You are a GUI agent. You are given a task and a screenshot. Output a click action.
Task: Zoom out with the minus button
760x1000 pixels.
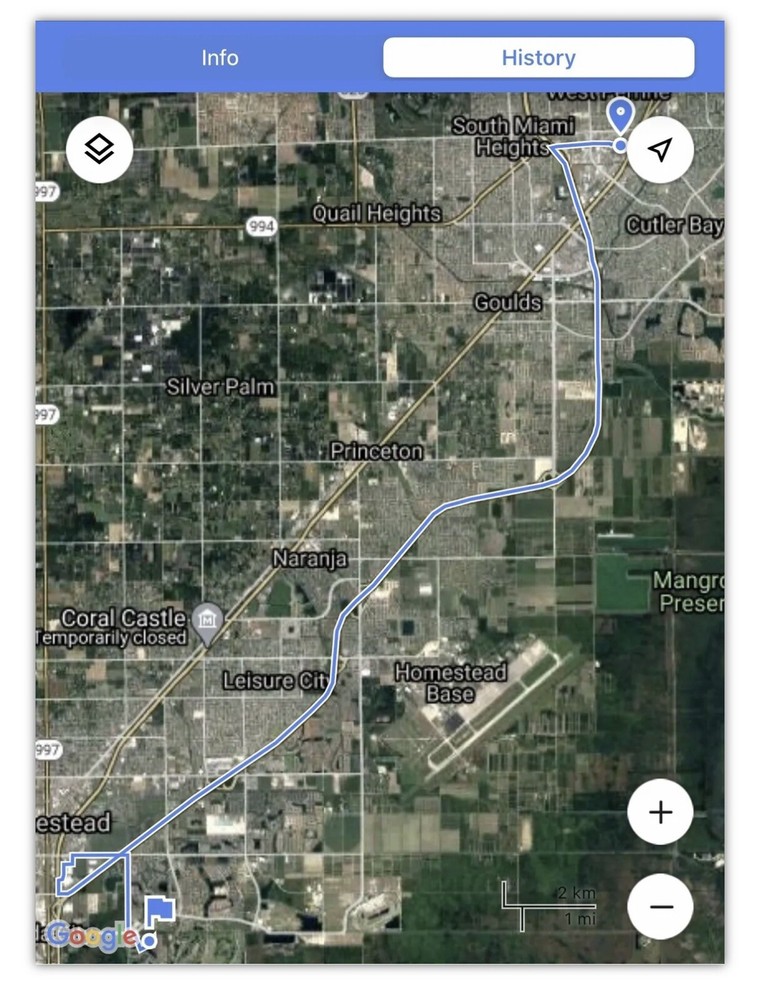(x=660, y=906)
